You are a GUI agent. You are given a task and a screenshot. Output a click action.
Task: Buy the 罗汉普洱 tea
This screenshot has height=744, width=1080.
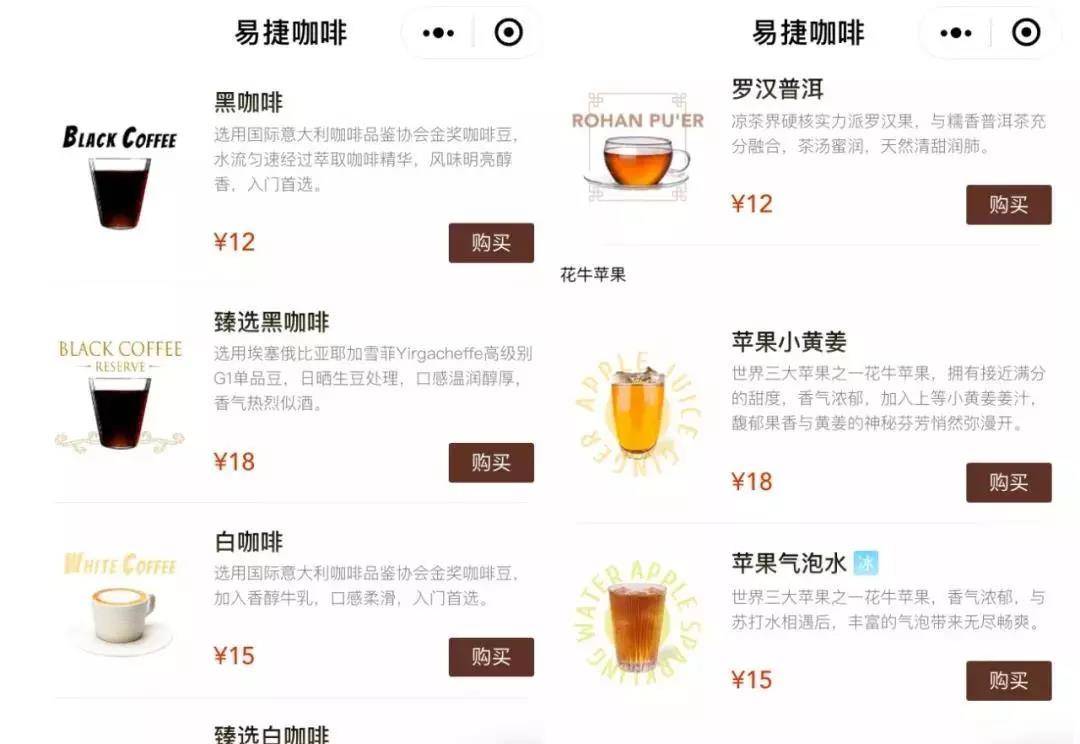coord(1008,205)
